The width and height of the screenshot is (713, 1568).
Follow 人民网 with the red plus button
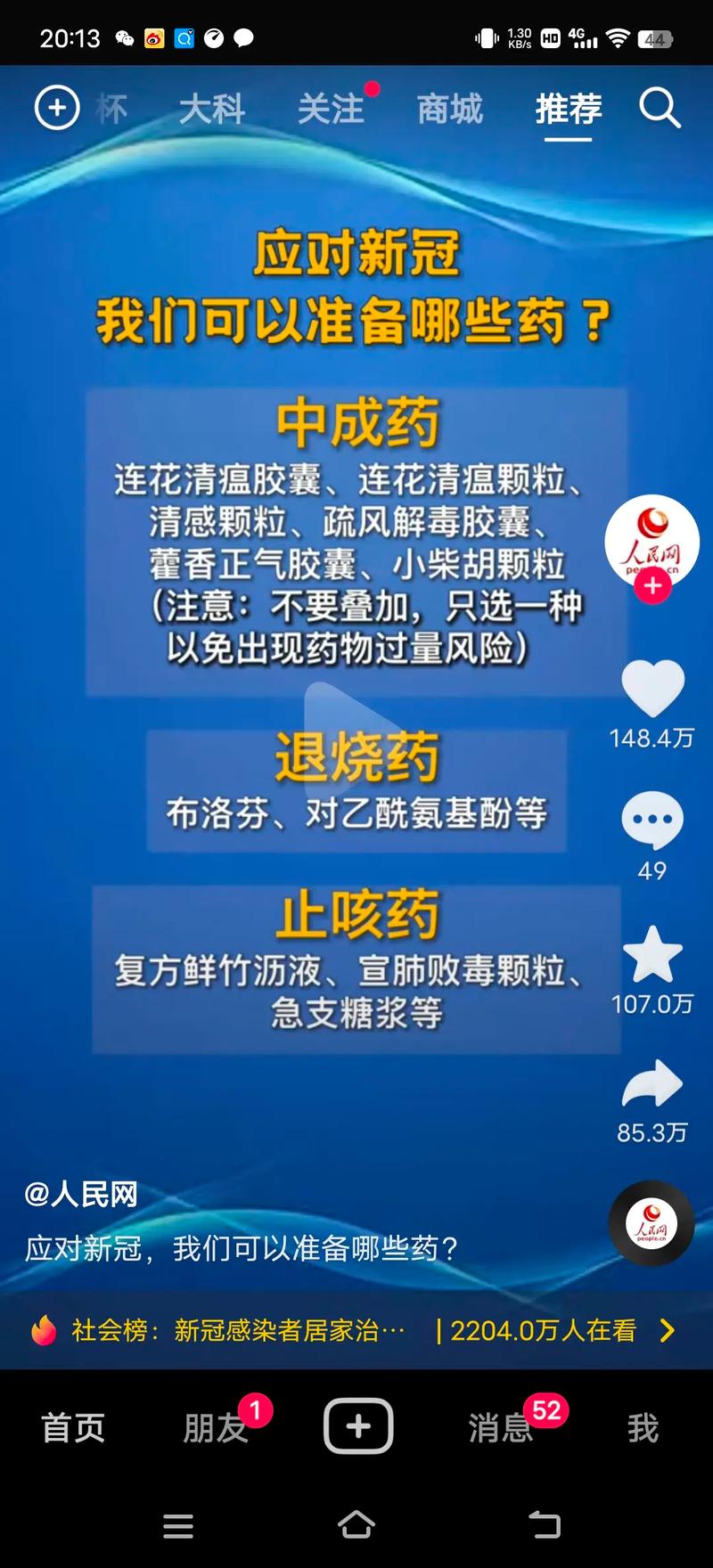[x=652, y=585]
